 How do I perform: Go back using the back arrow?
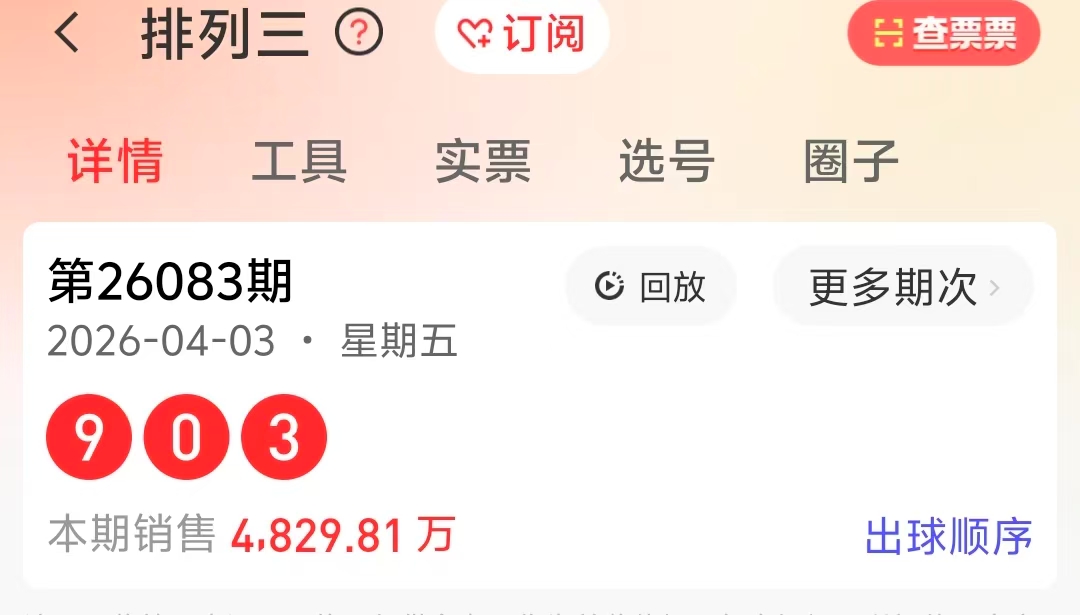(x=67, y=34)
